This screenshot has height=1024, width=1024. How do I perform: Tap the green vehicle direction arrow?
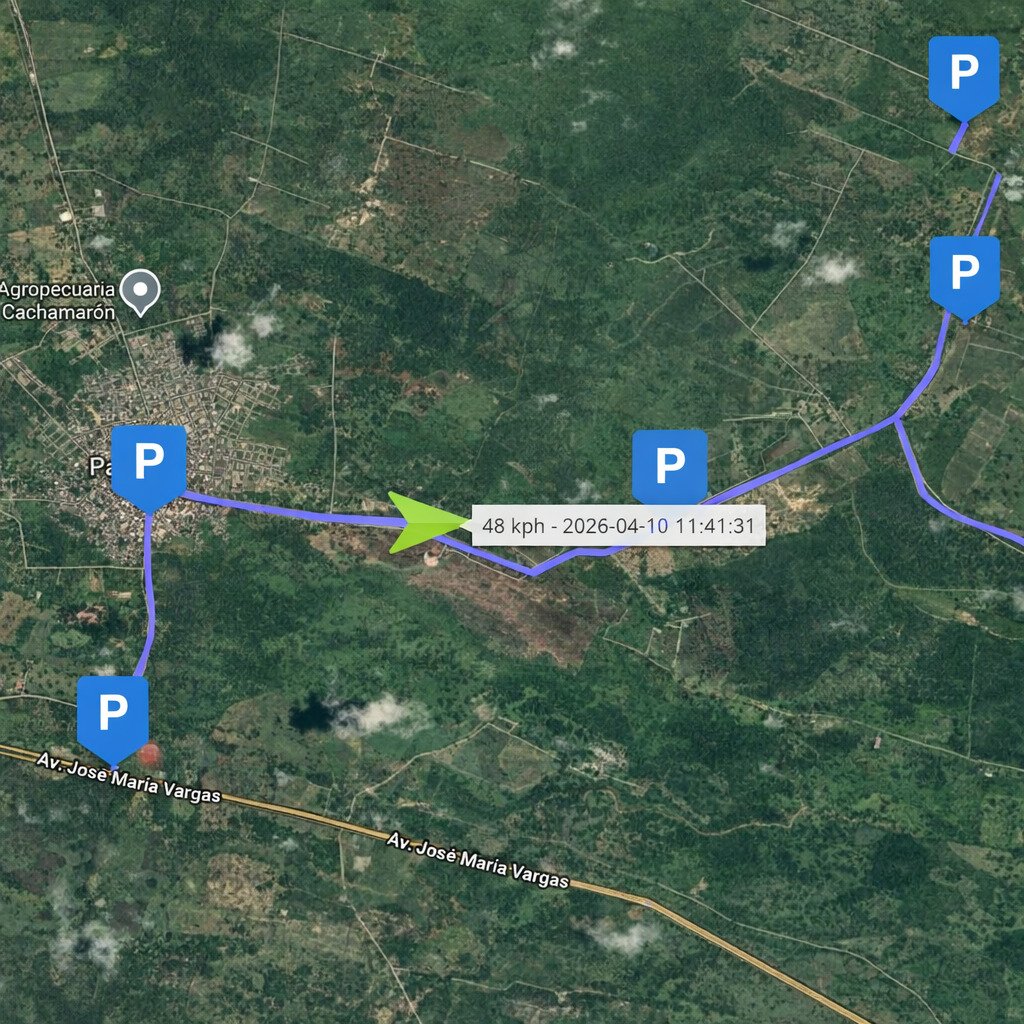[424, 523]
